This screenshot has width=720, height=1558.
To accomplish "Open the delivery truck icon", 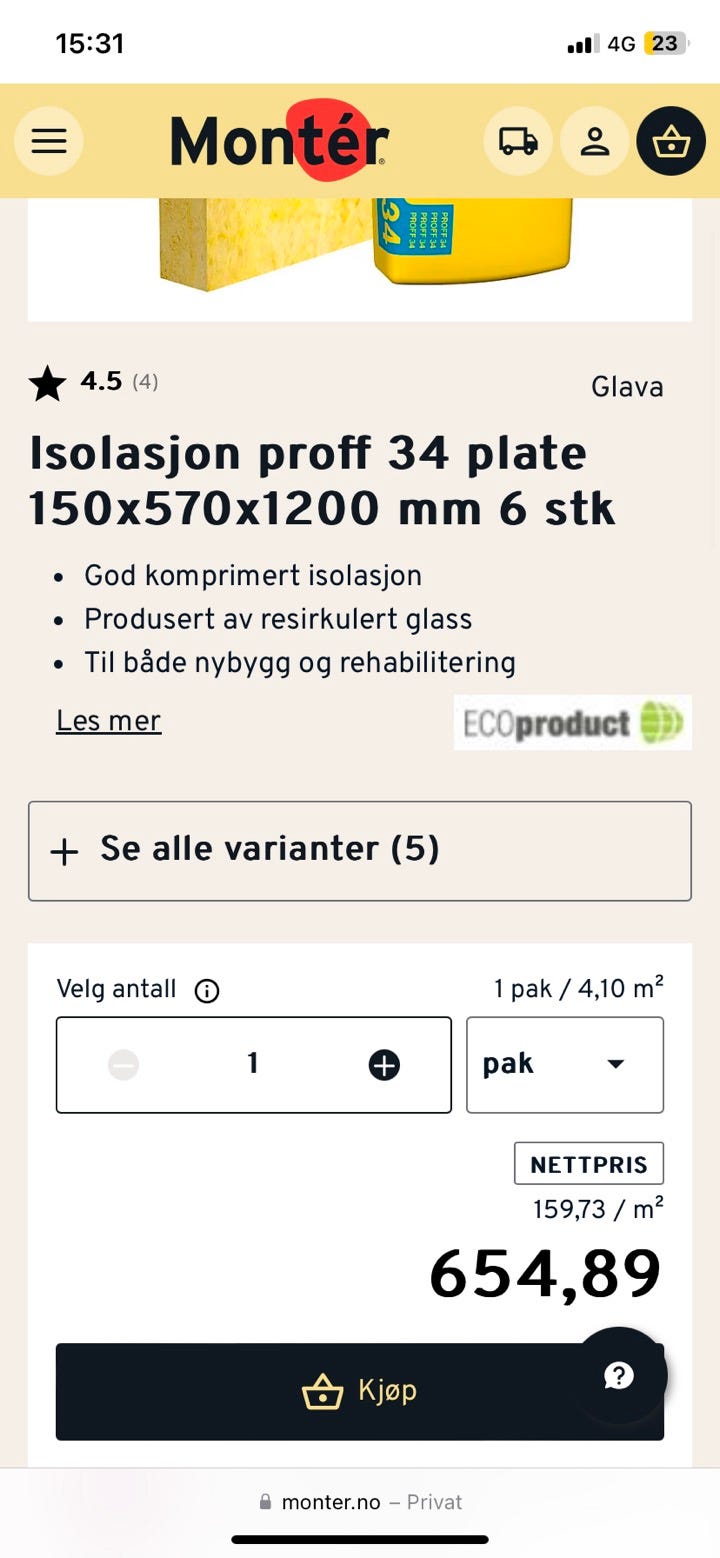I will 517,140.
